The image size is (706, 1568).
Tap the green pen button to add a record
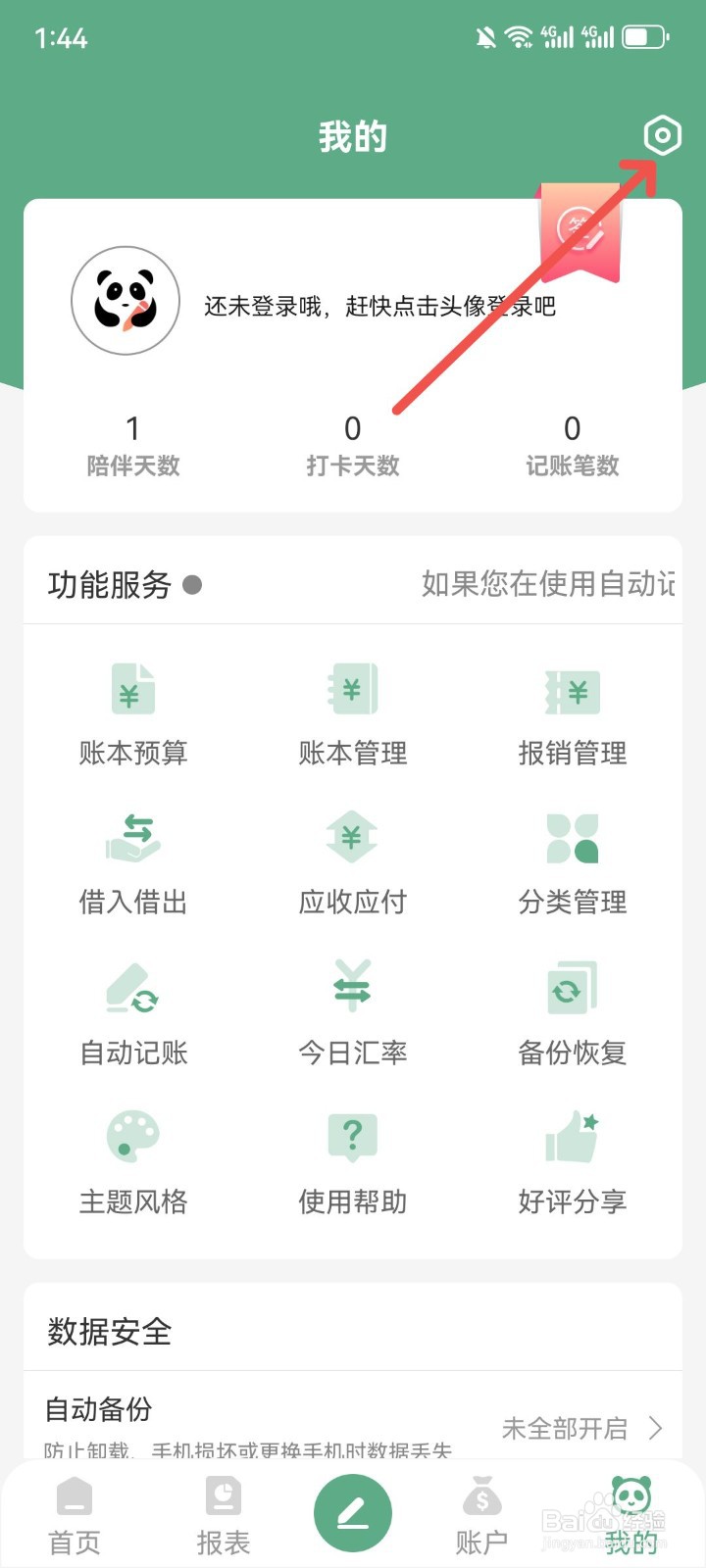[352, 1512]
